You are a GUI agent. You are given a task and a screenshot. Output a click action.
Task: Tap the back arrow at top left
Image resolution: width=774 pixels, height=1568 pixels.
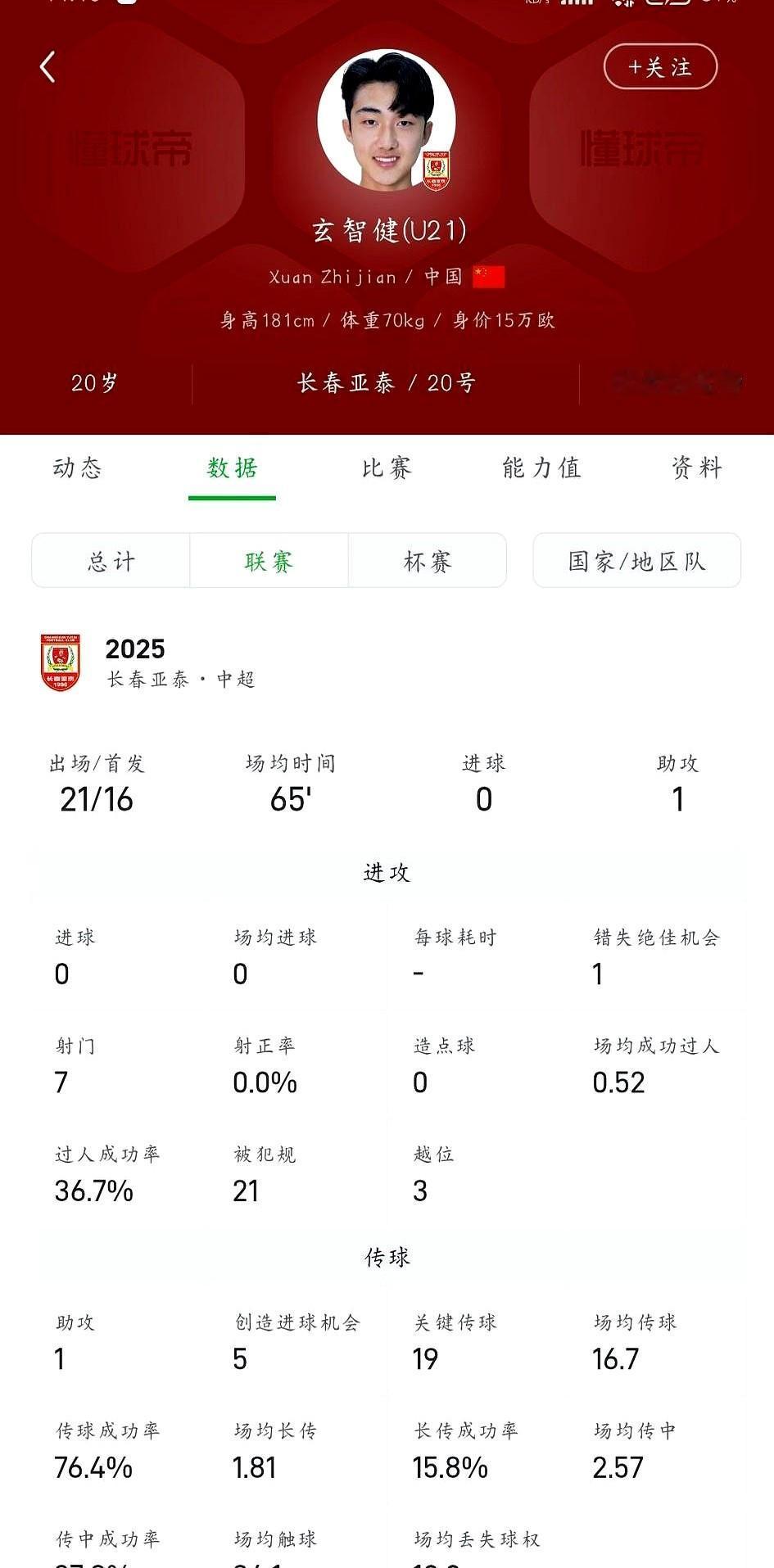click(x=47, y=66)
